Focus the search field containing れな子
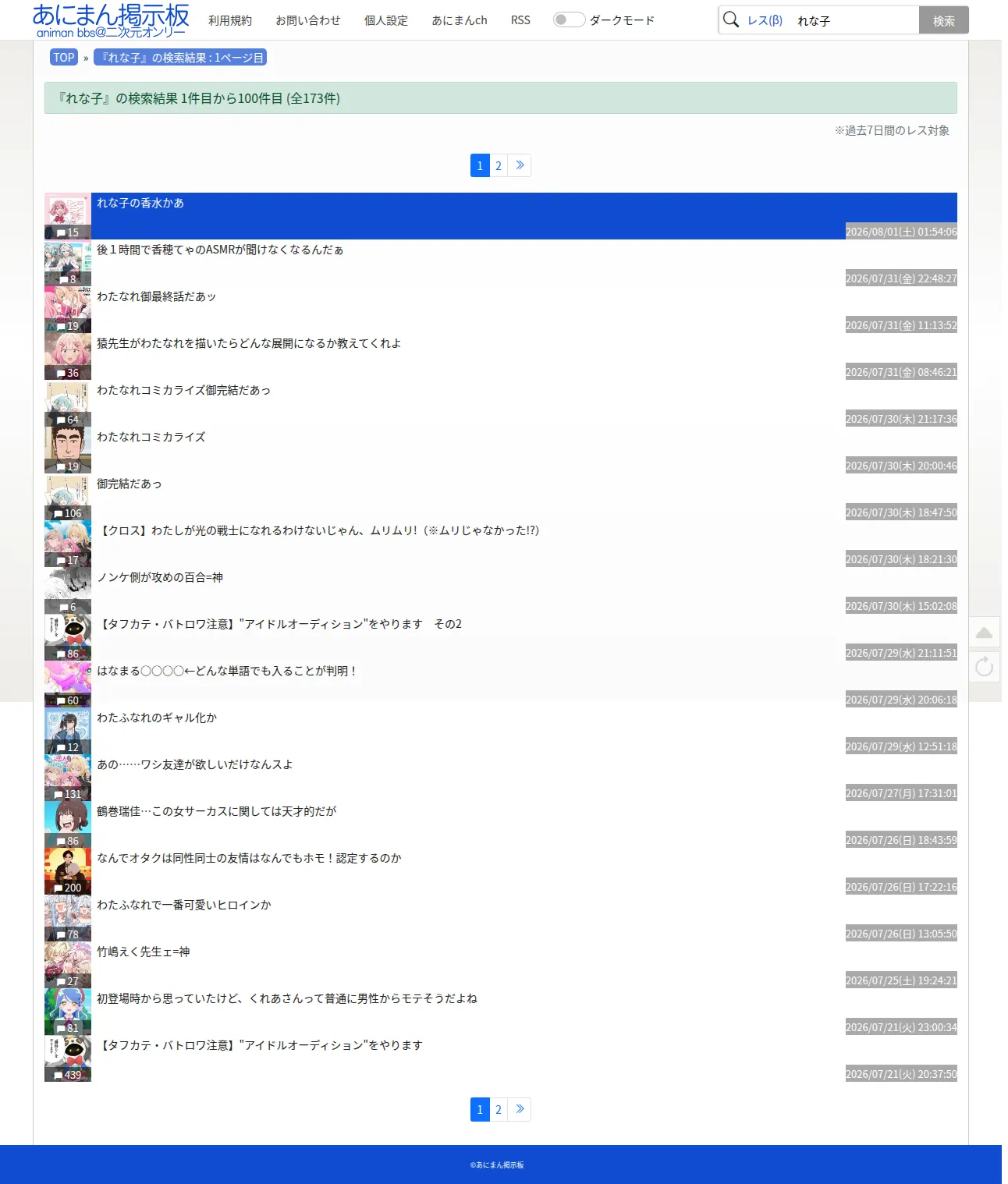 (x=854, y=20)
